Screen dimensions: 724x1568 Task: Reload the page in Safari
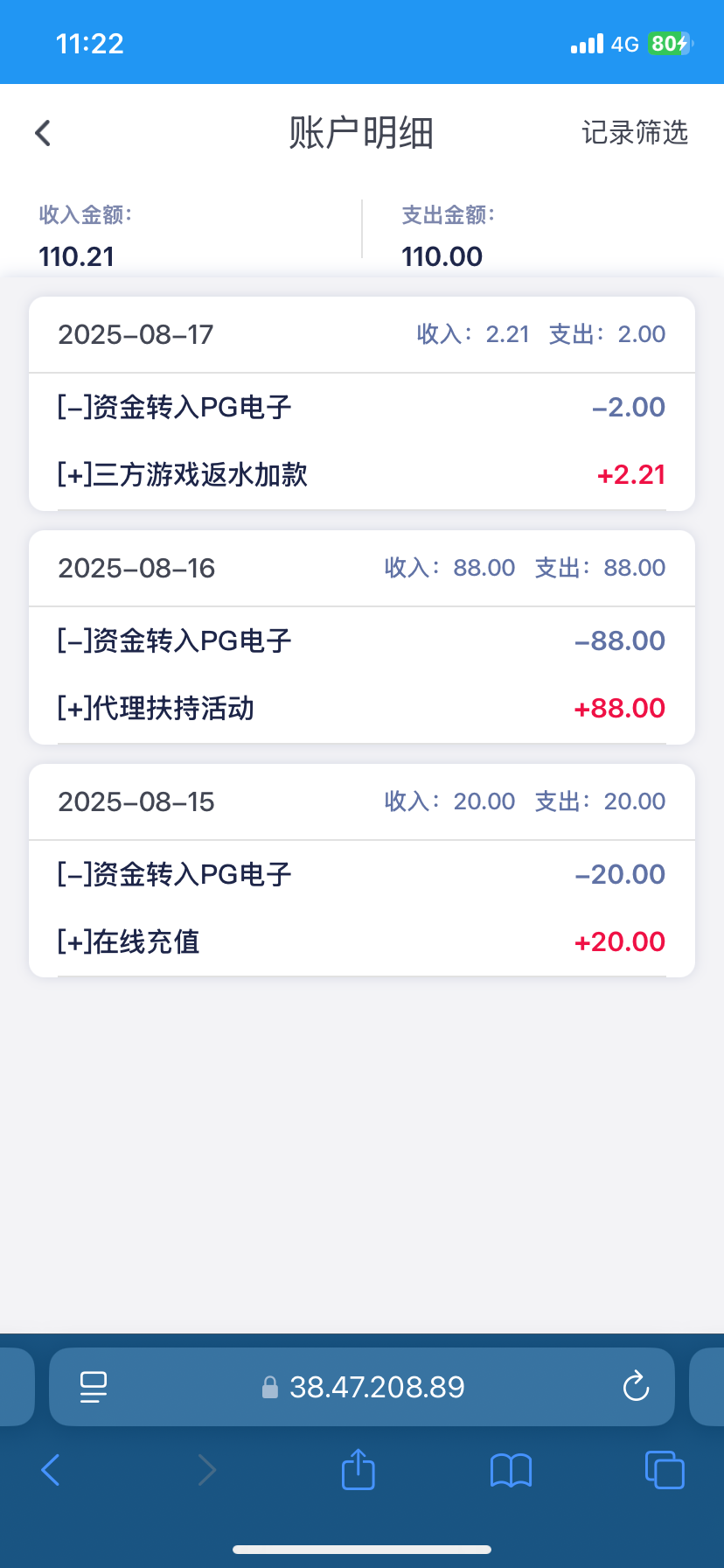(x=636, y=1387)
